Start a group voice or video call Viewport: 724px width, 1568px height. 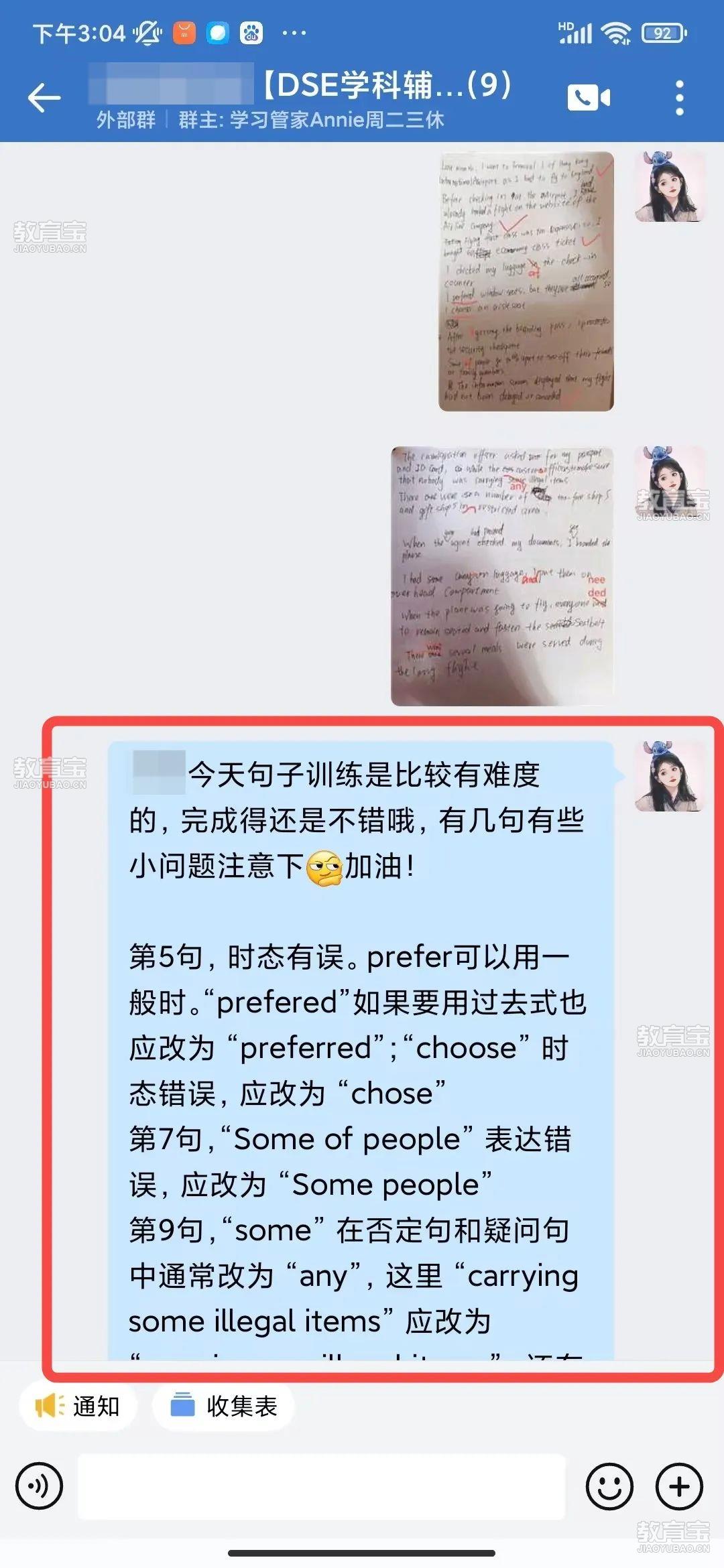coord(589,98)
